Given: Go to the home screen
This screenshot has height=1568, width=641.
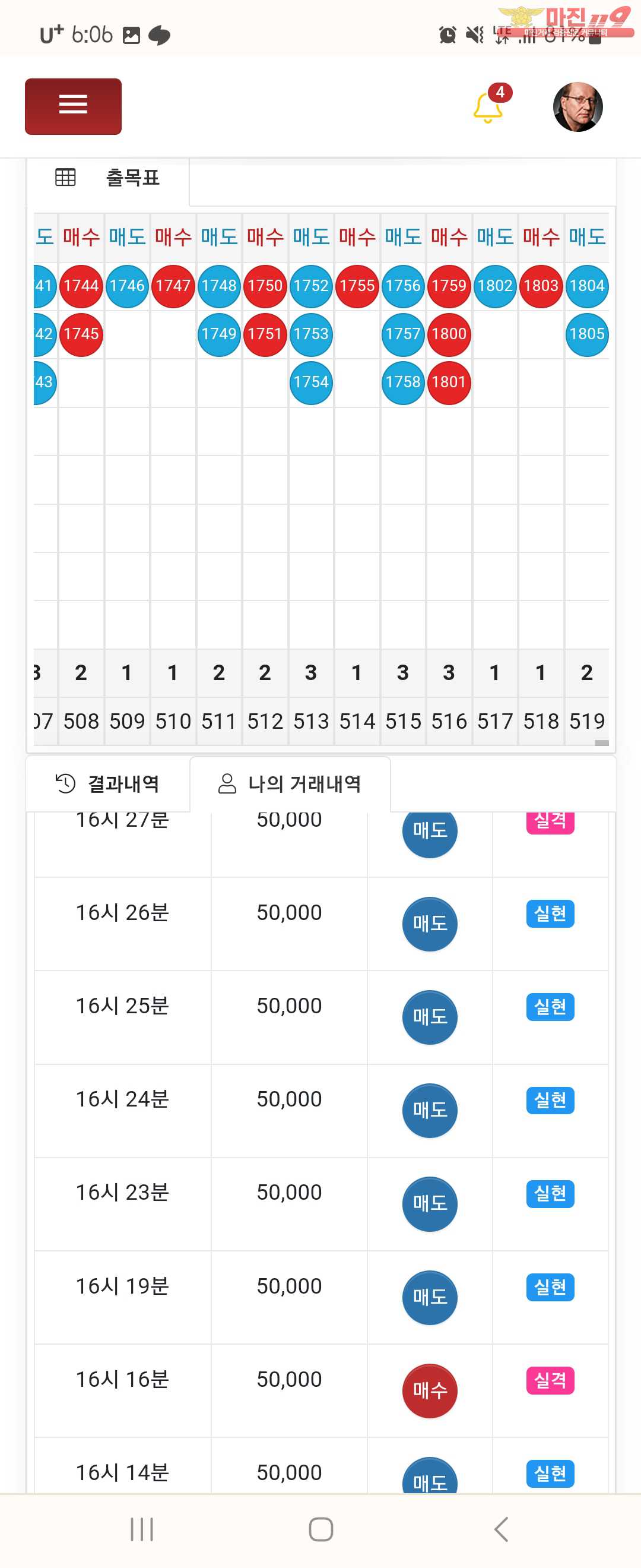Looking at the screenshot, I should point(320,1528).
